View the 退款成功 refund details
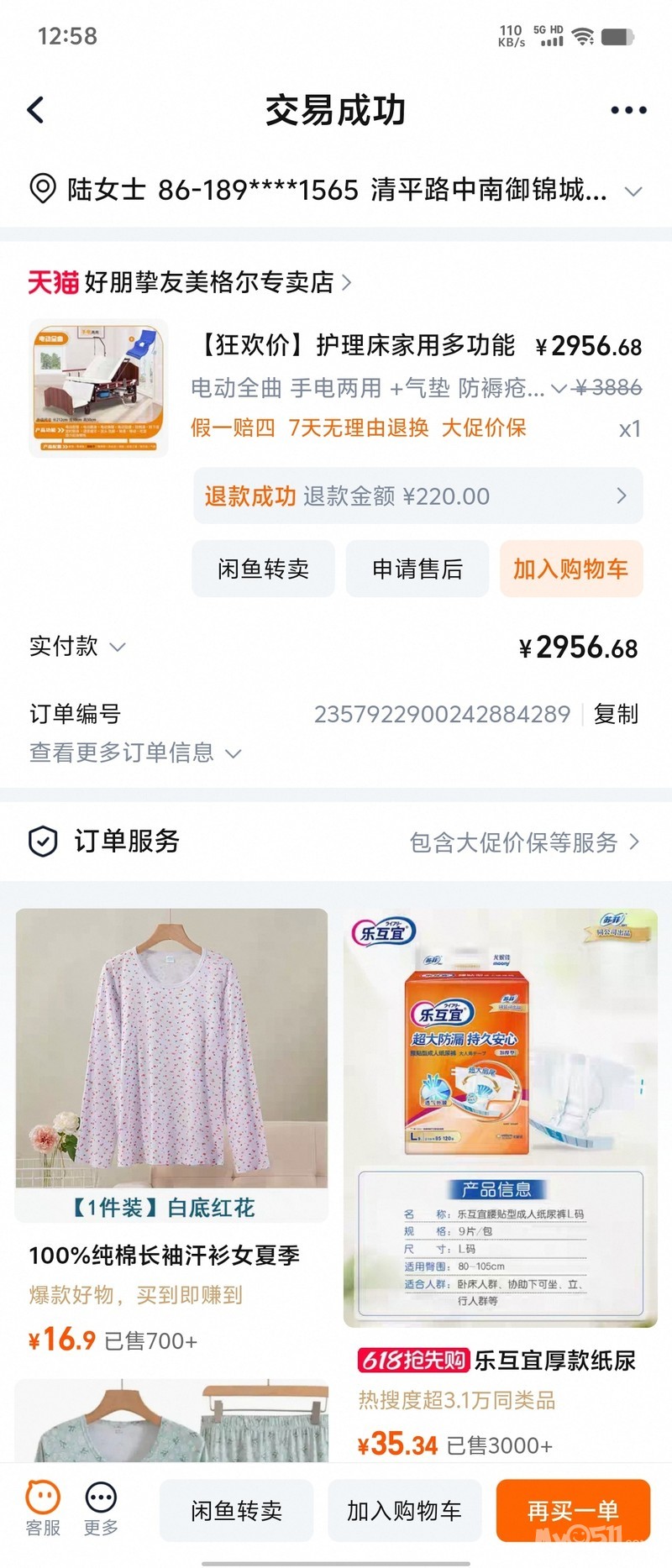672x1568 pixels. [x=417, y=496]
